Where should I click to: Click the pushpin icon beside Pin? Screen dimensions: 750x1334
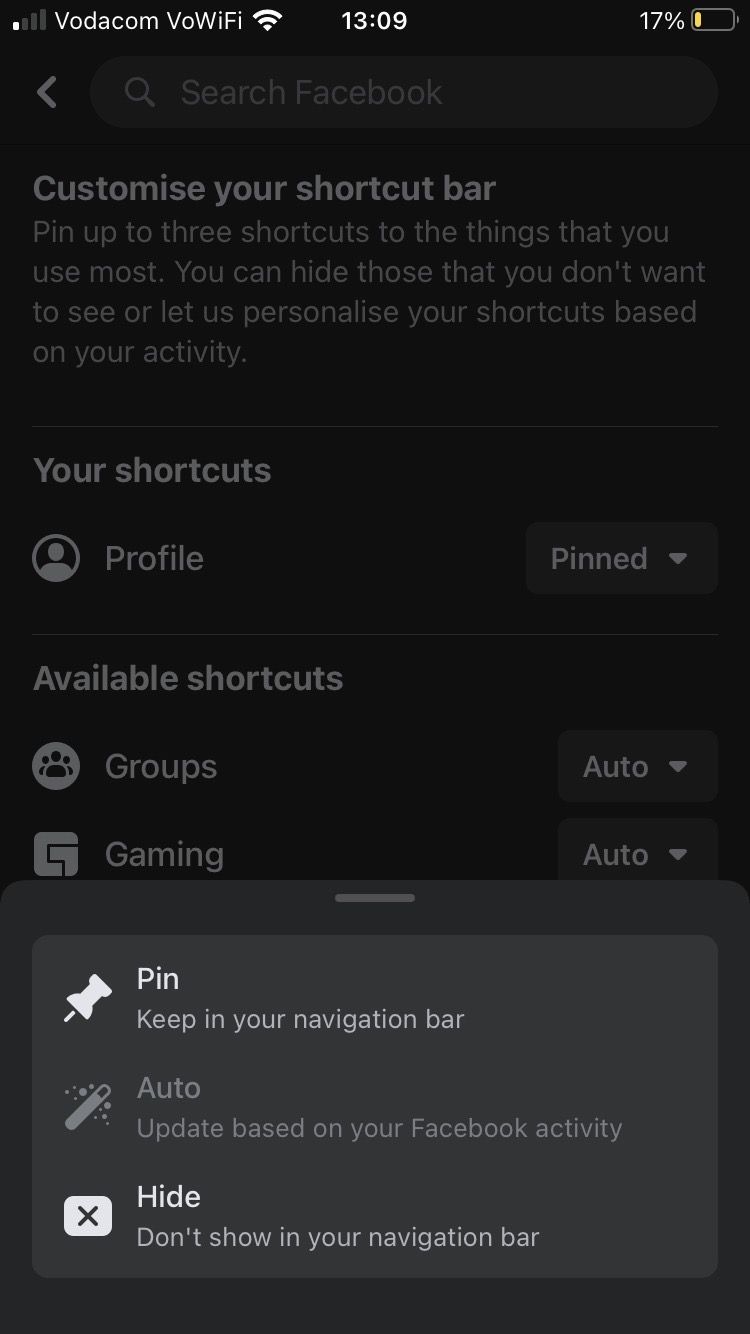87,997
